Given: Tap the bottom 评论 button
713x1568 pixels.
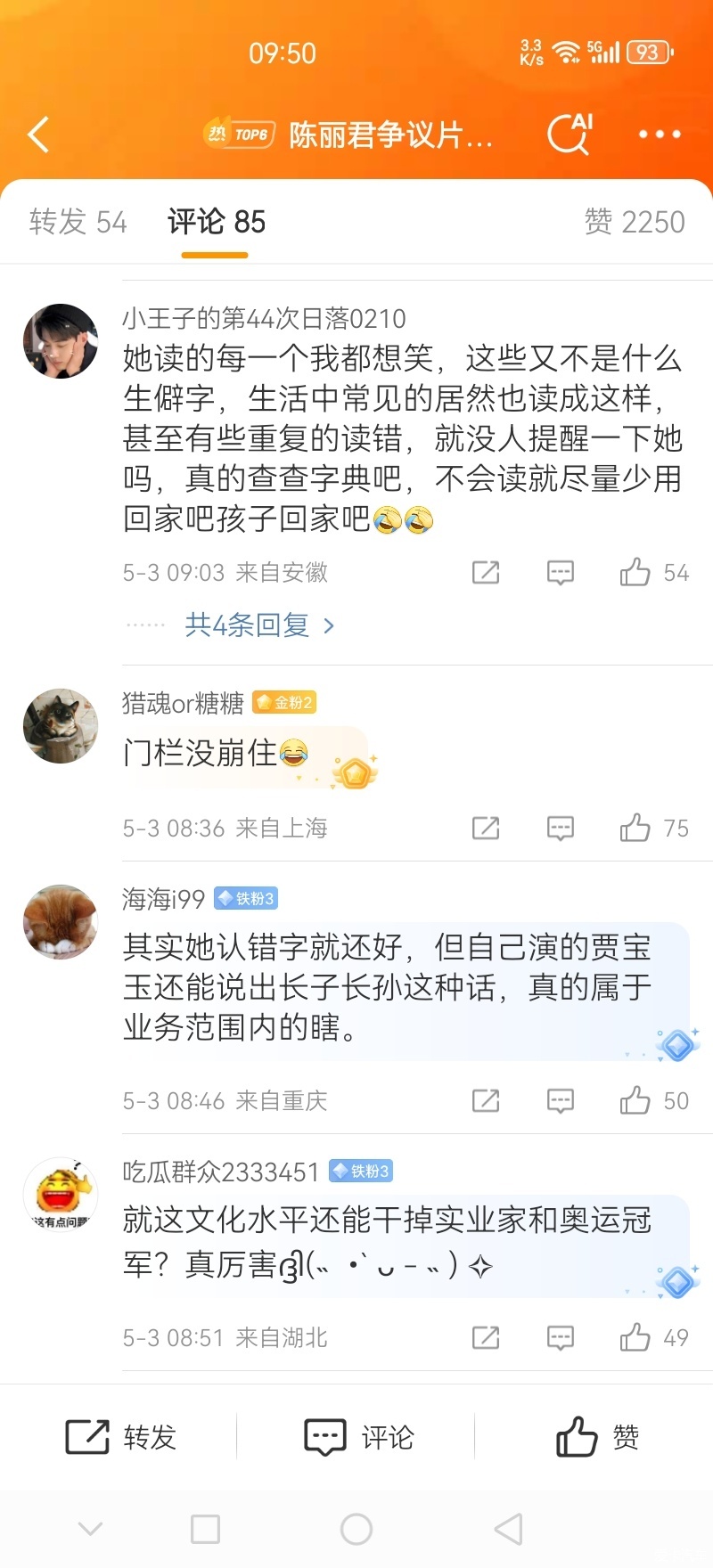Looking at the screenshot, I should (358, 1437).
